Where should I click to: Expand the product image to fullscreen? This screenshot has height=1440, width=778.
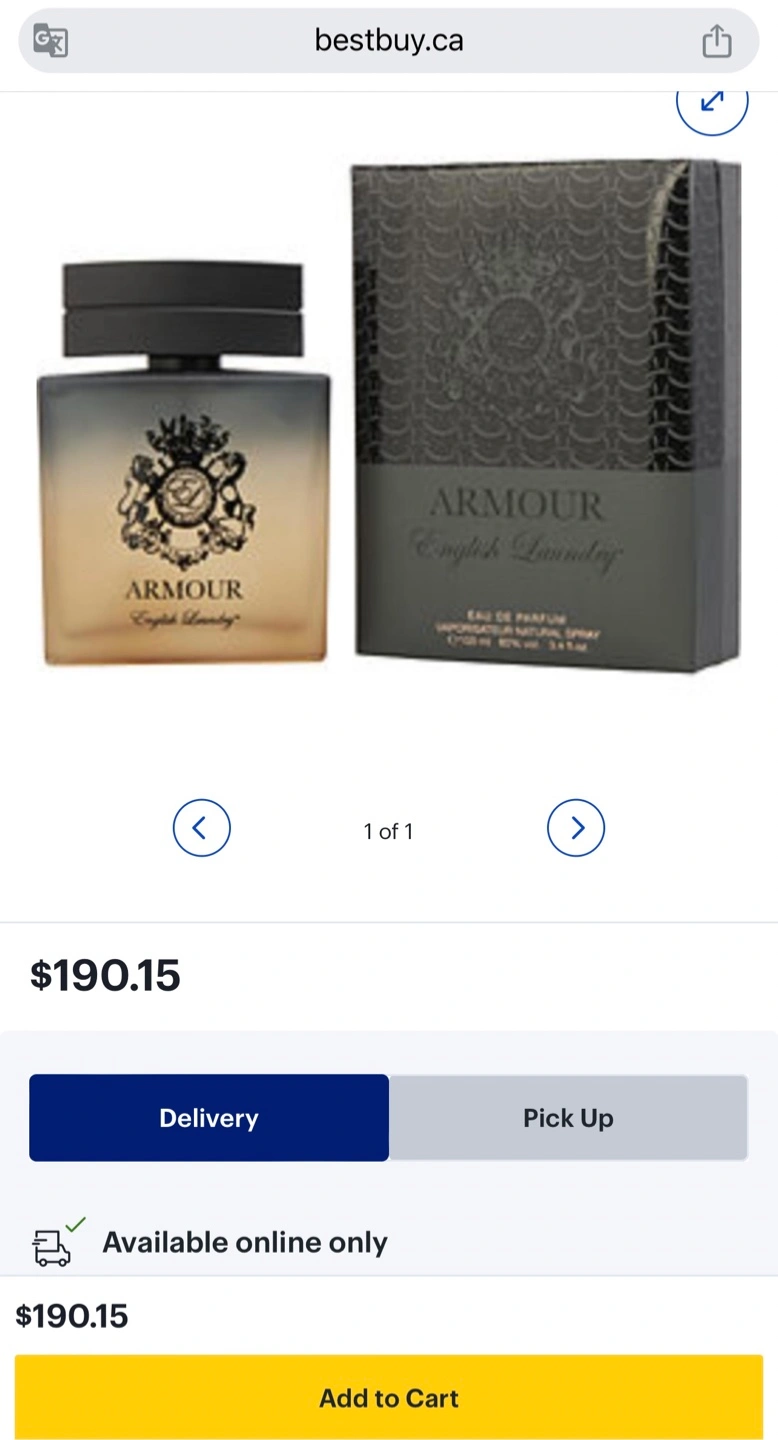[712, 100]
